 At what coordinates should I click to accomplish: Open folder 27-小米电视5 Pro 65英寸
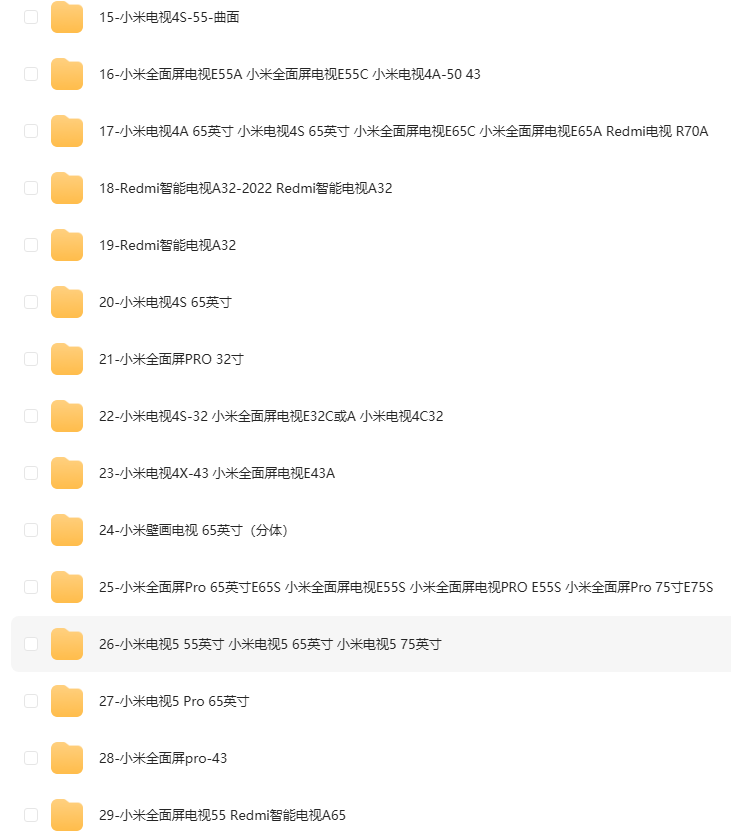[x=173, y=701]
